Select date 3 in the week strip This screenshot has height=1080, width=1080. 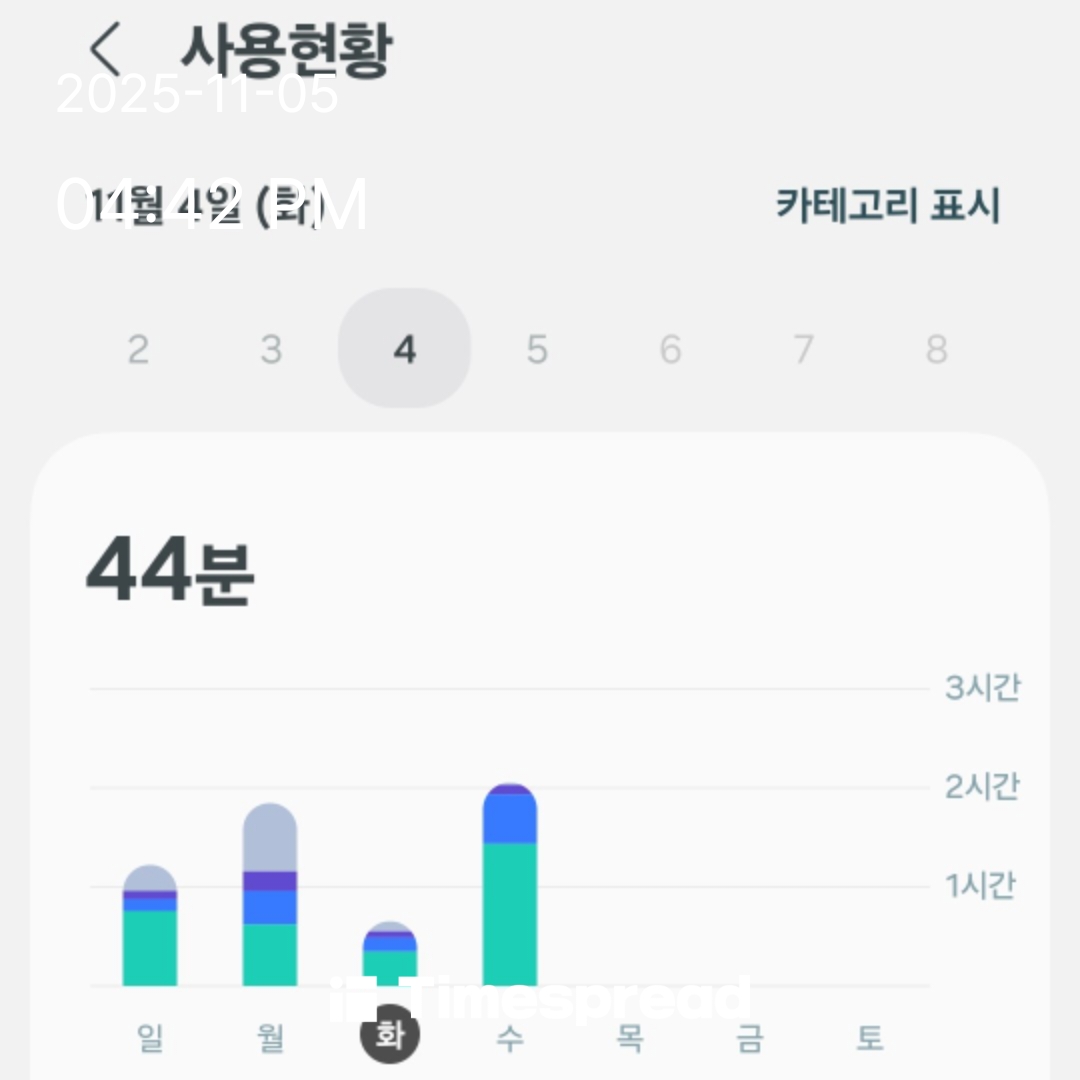(271, 349)
